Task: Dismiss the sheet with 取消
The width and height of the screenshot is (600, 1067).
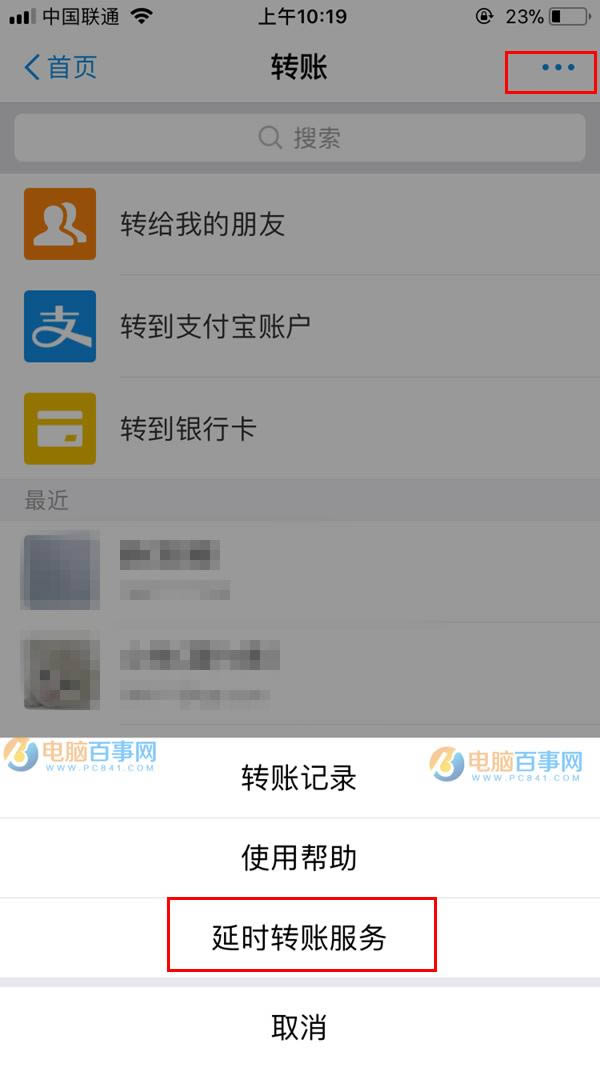Action: click(299, 1026)
